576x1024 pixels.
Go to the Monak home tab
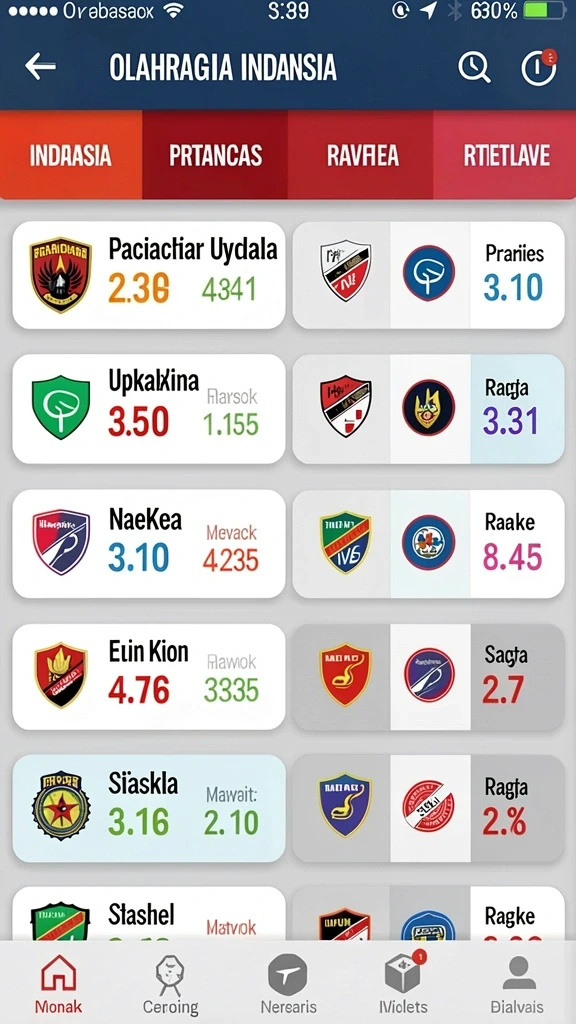pos(59,984)
